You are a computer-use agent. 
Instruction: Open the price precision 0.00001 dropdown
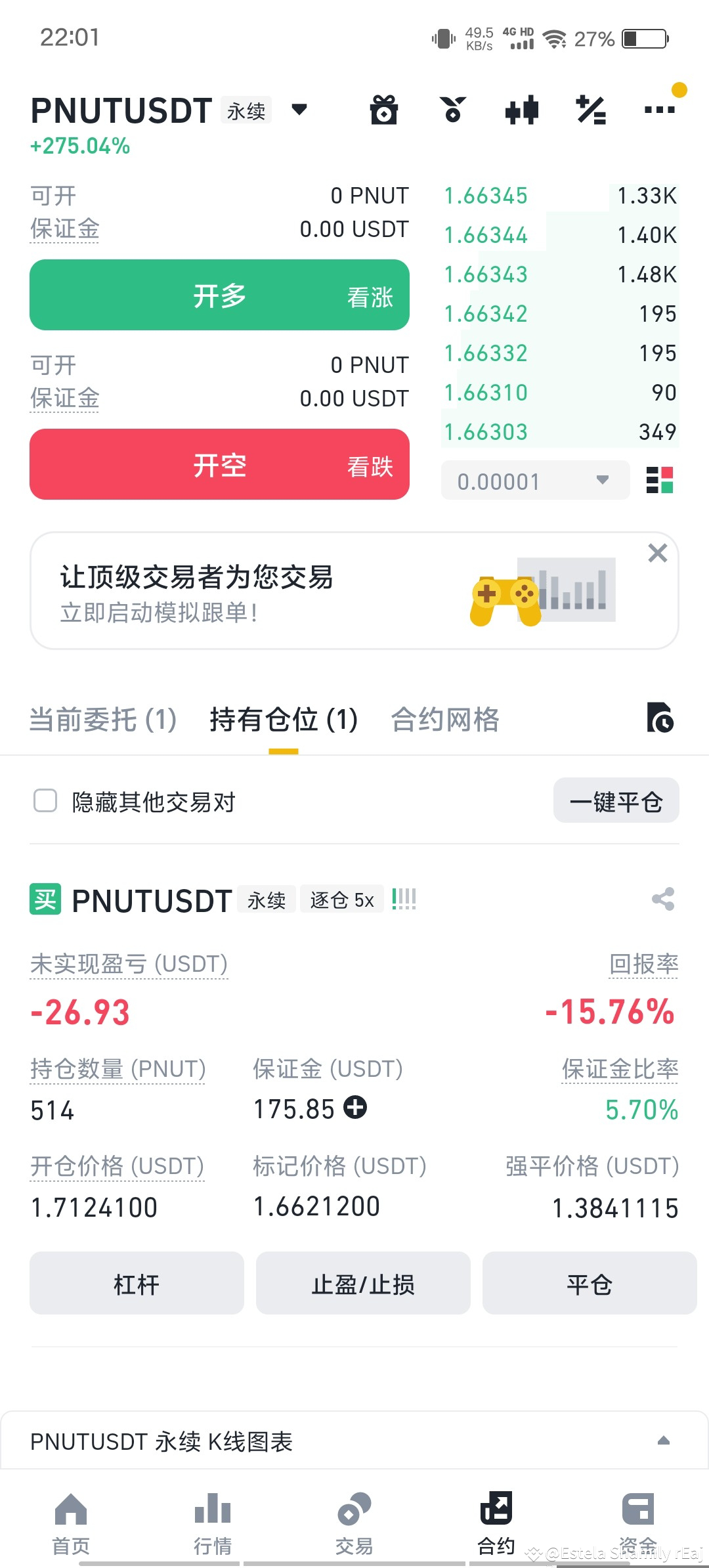[x=535, y=480]
